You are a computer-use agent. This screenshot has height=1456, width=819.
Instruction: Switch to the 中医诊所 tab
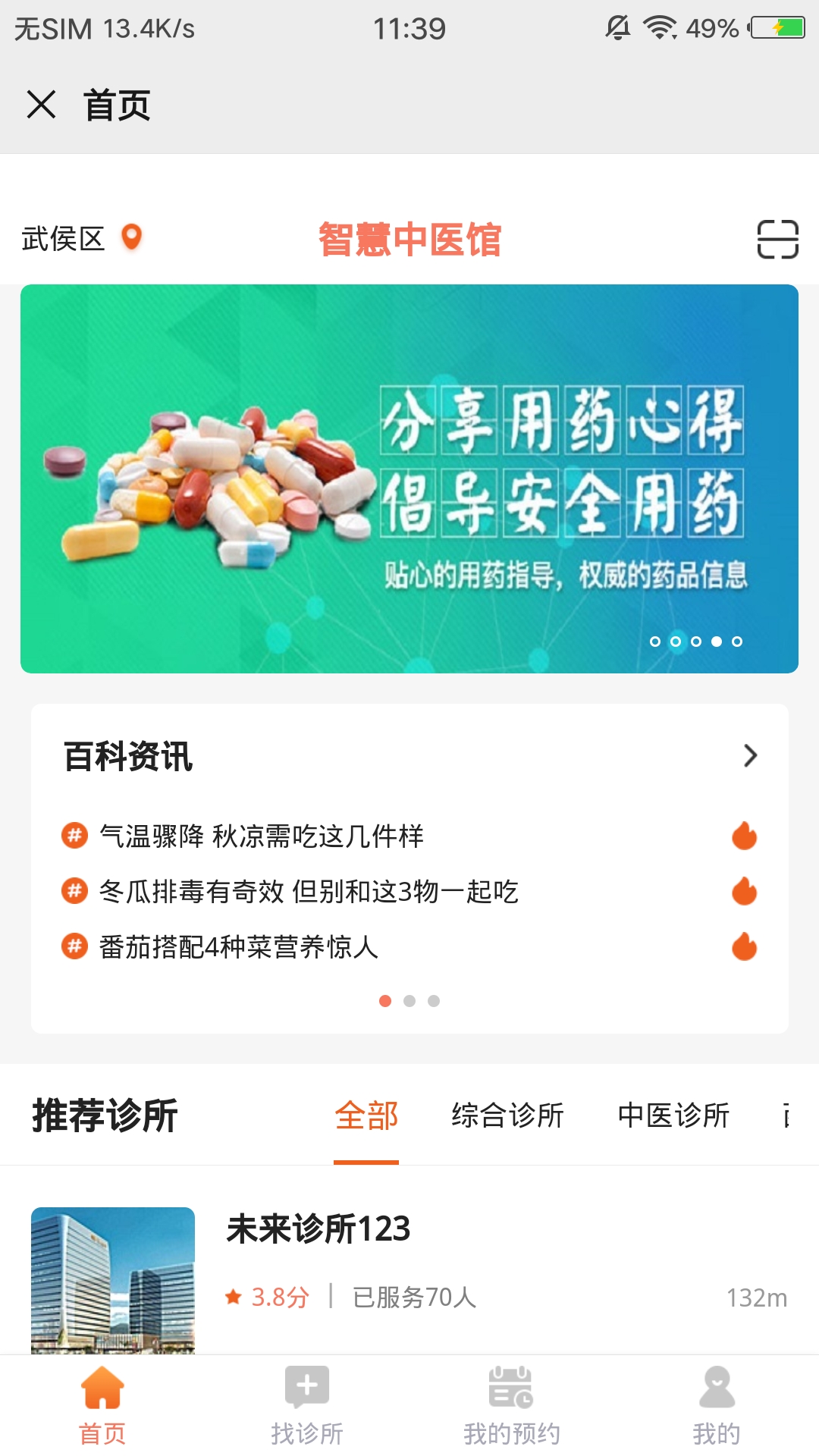click(x=674, y=1115)
